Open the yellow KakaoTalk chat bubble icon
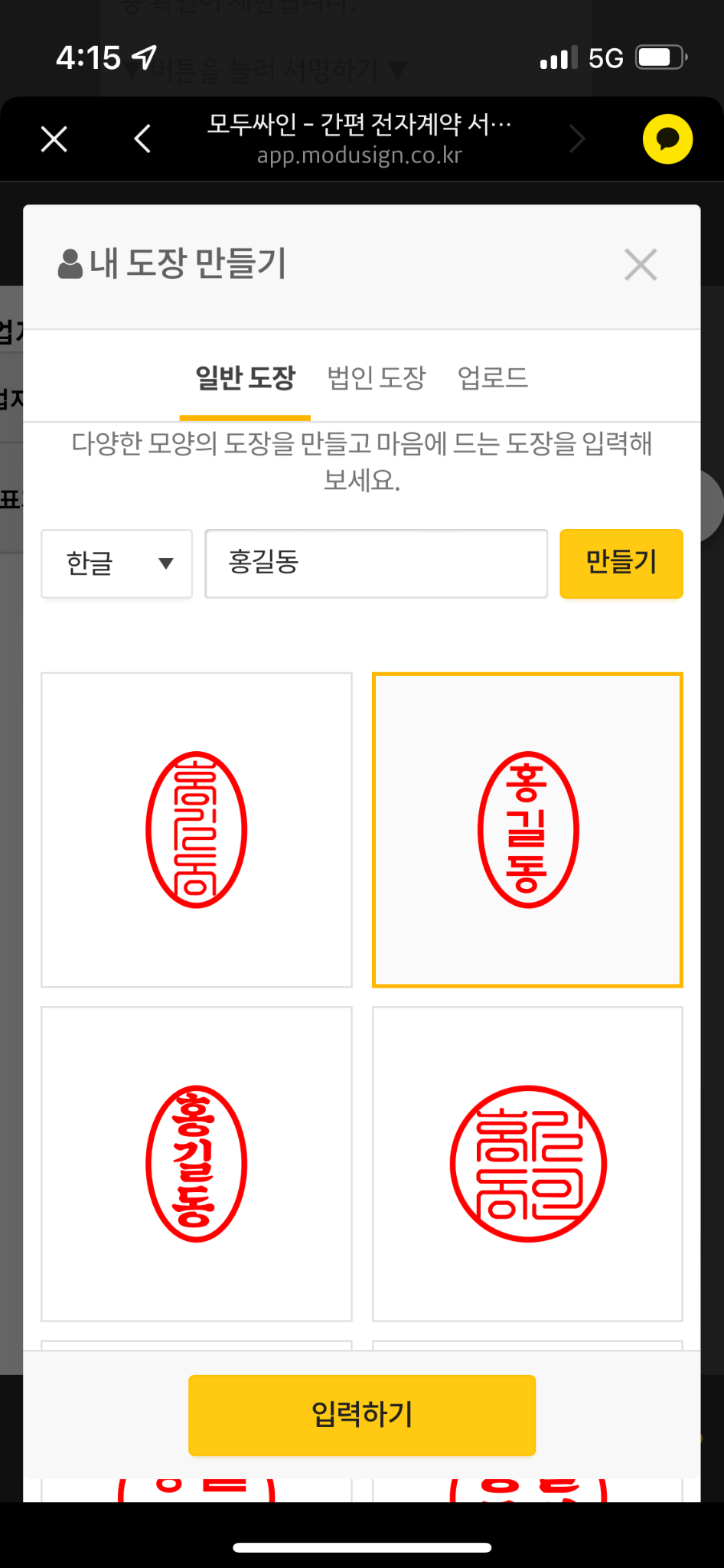Image resolution: width=724 pixels, height=1568 pixels. 667,139
